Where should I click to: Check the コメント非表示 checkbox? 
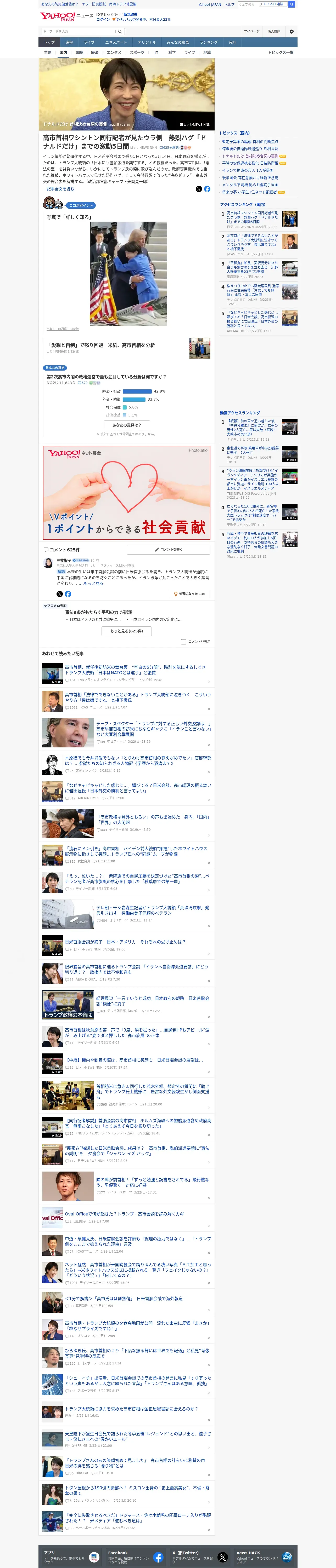pyautogui.click(x=183, y=642)
